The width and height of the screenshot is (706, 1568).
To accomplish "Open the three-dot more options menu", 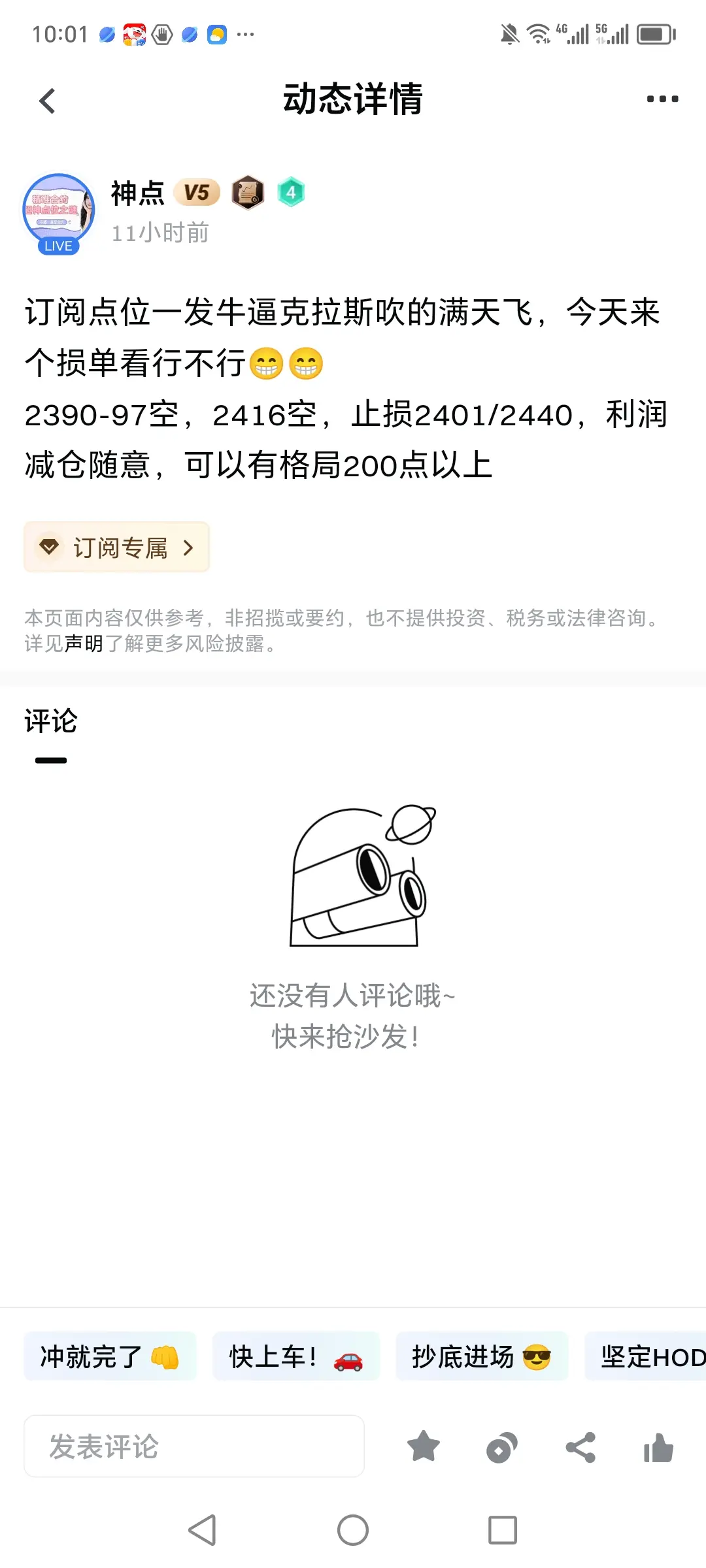I will [x=661, y=98].
